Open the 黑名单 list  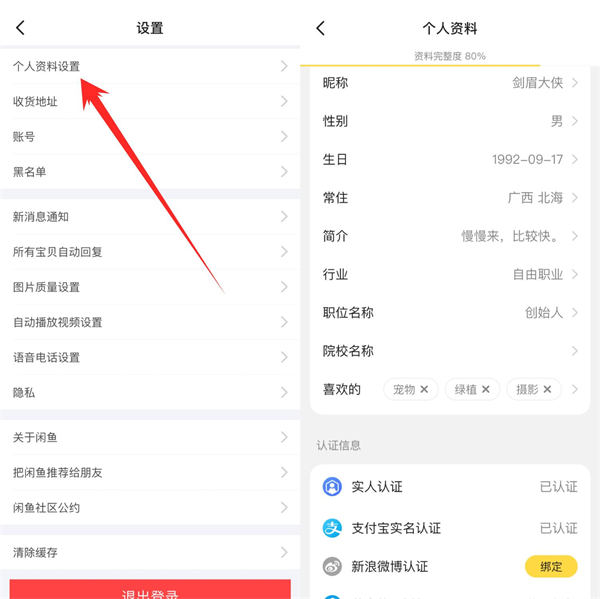[150, 171]
